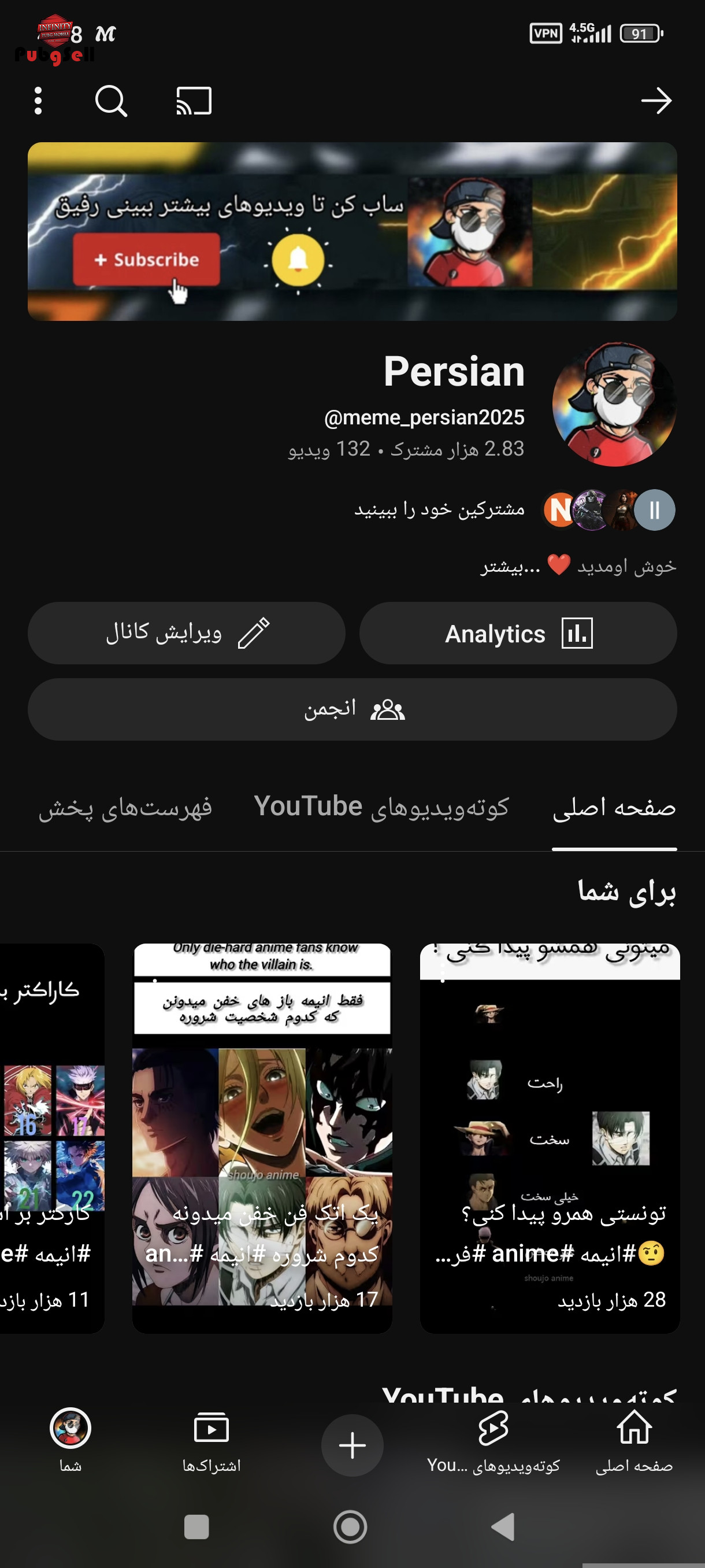Viewport: 705px width, 1568px height.
Task: Expand channel description with ...بیشتر
Action: [510, 567]
